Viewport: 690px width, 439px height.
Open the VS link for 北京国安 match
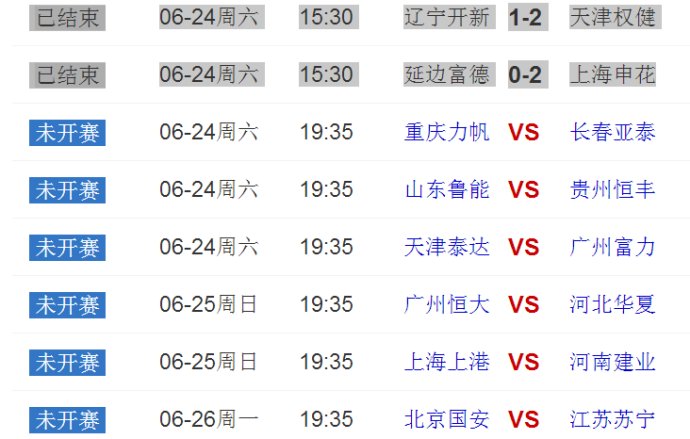(523, 419)
